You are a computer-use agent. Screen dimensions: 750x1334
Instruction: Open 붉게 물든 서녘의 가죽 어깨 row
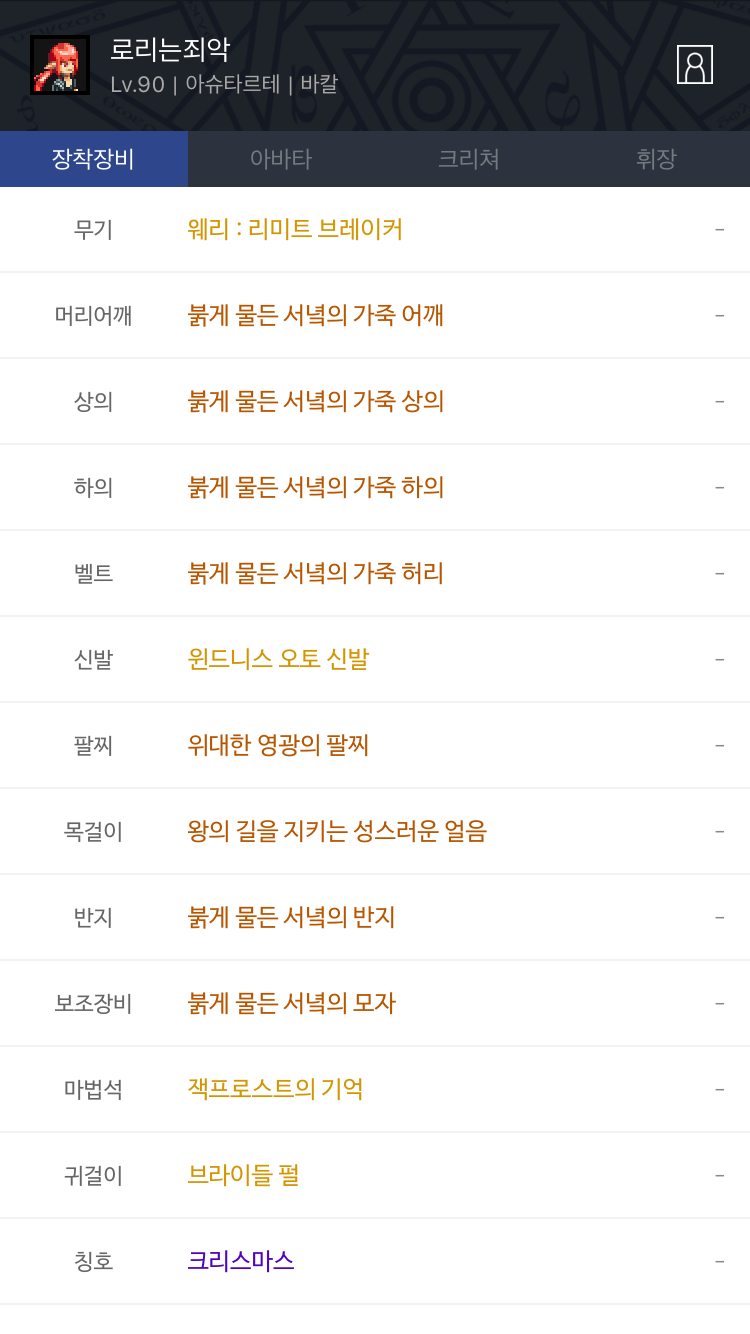tap(315, 315)
